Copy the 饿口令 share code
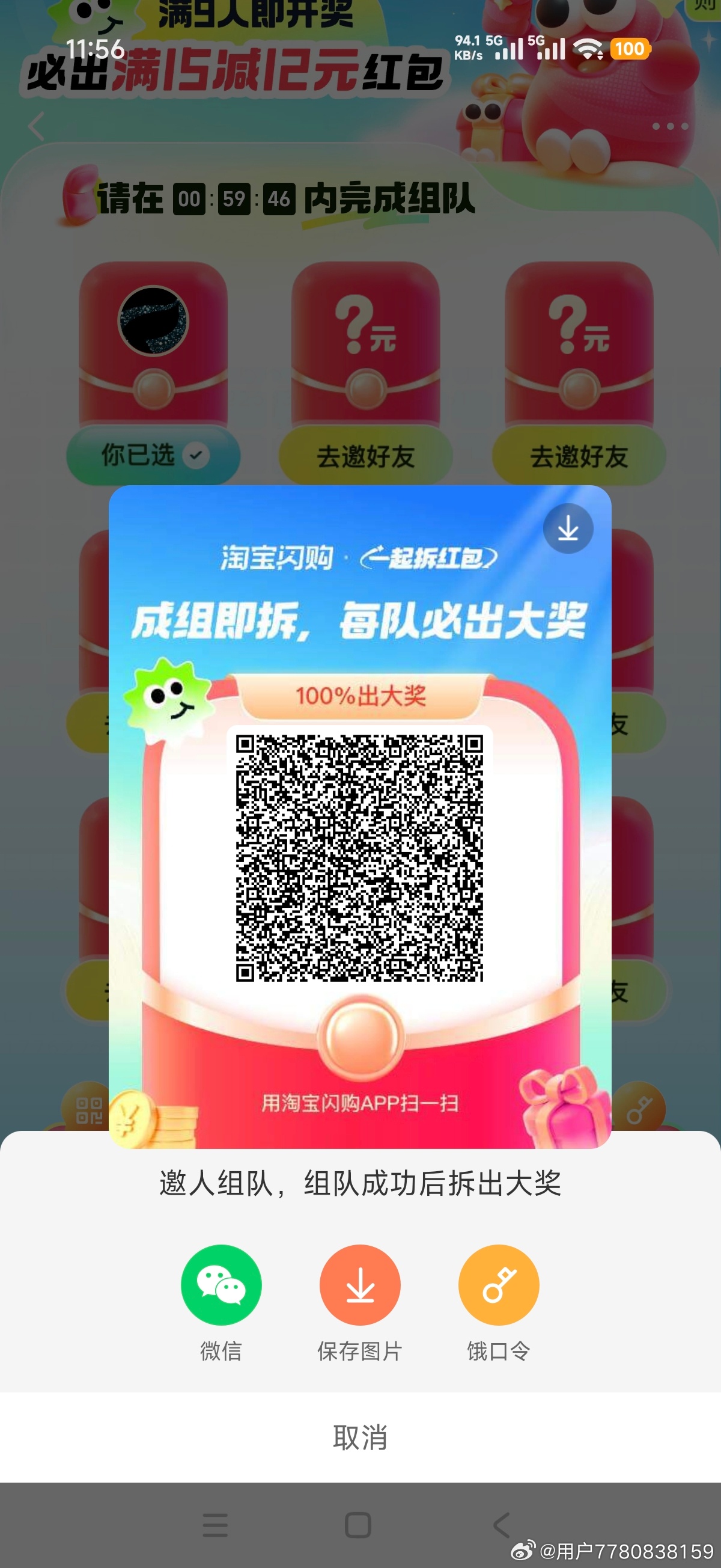 pyautogui.click(x=498, y=1284)
